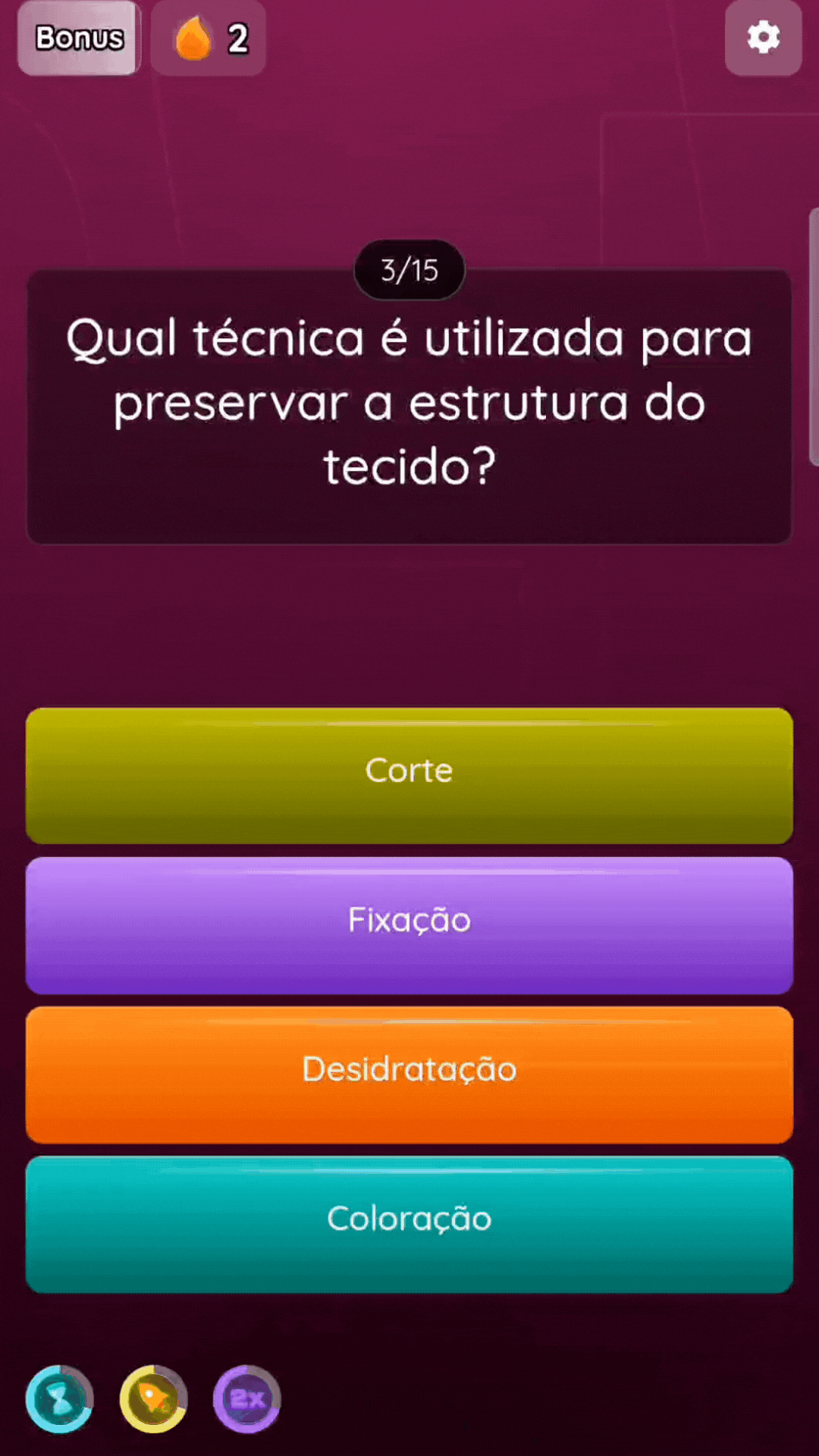819x1456 pixels.
Task: Activate the rocket power-up
Action: coord(153,1398)
